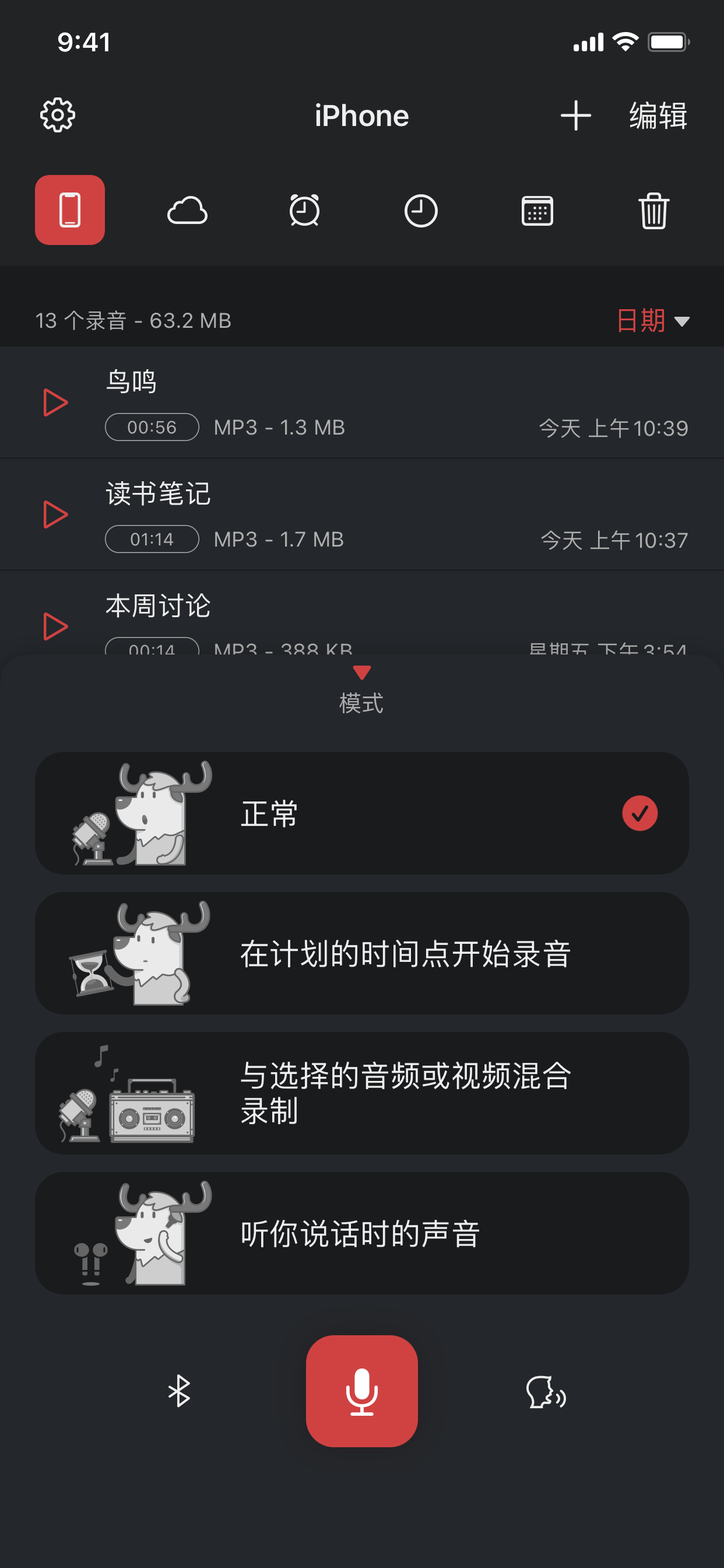Viewport: 724px width, 1568px height.
Task: Choose 在计划的时间点开始录音 mode
Action: [361, 953]
